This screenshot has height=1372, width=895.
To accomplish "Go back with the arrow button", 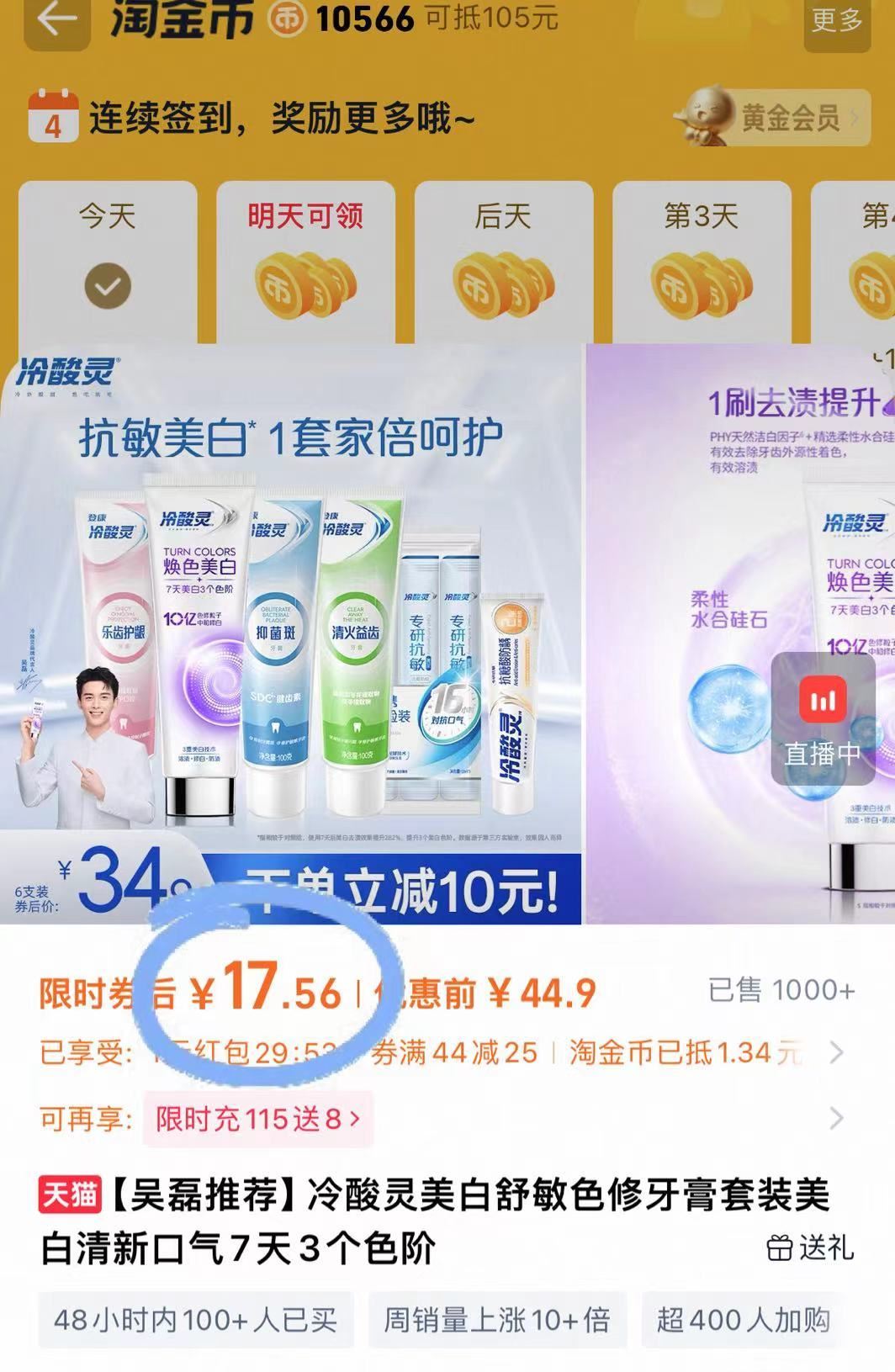I will (57, 20).
